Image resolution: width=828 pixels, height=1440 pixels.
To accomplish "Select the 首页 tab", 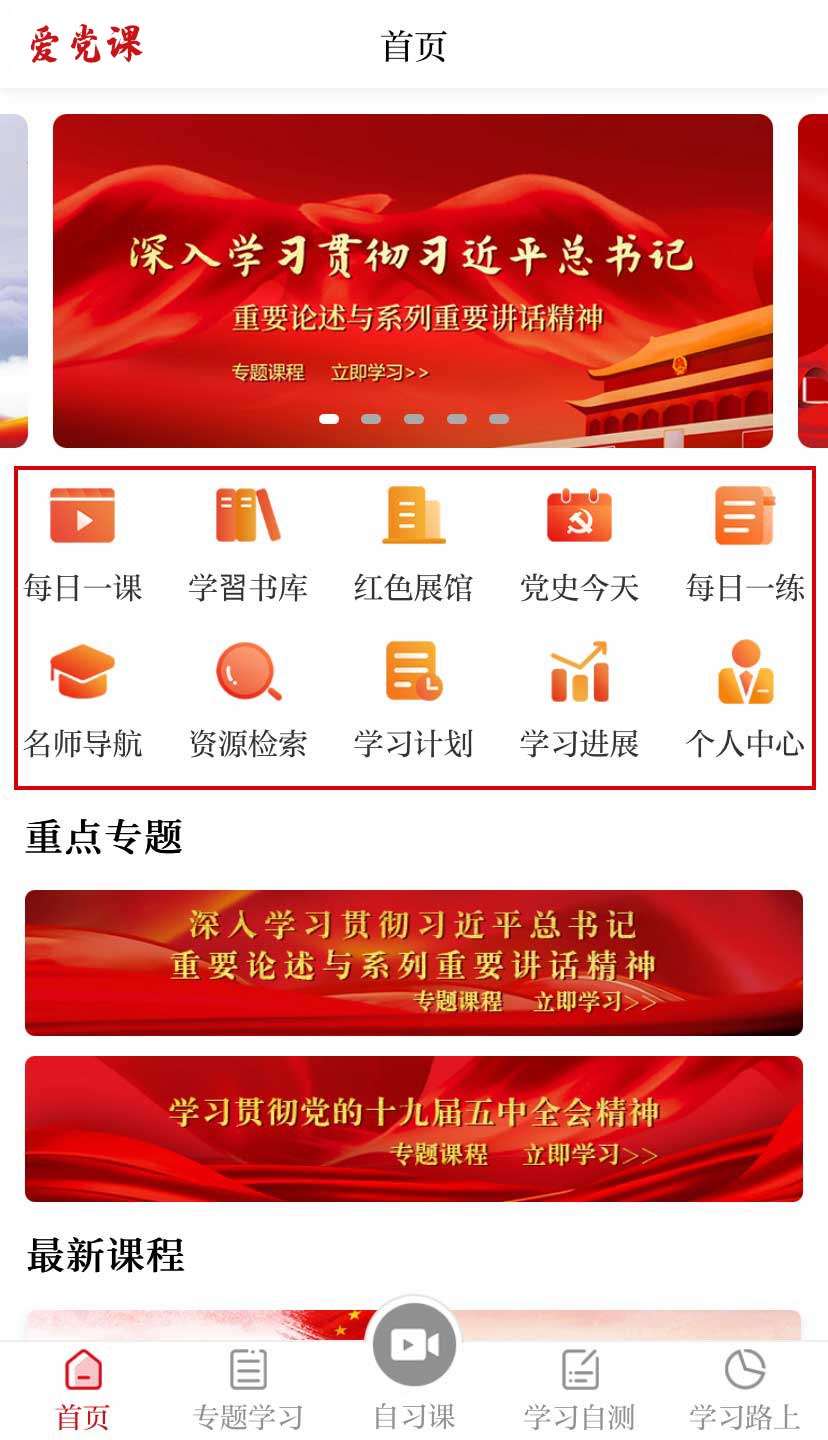I will 83,1390.
